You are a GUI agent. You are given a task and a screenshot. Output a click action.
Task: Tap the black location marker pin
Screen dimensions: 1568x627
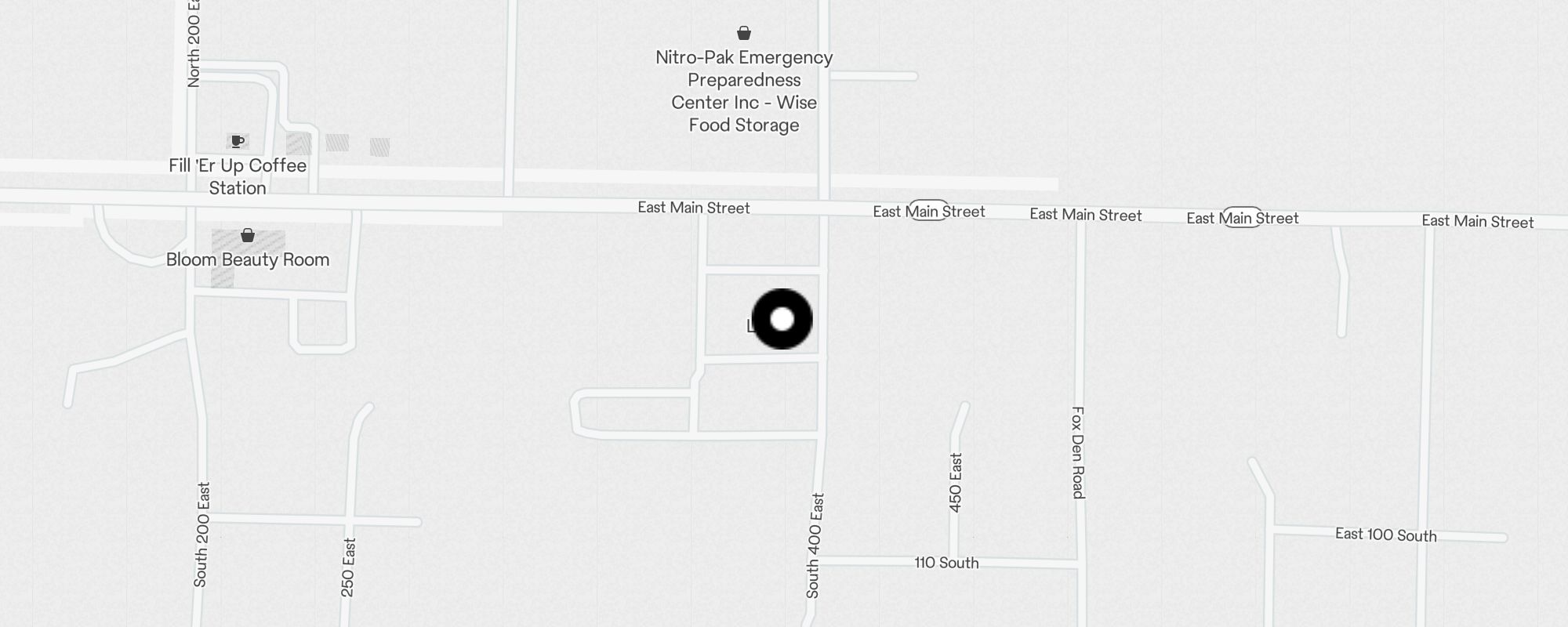point(782,319)
